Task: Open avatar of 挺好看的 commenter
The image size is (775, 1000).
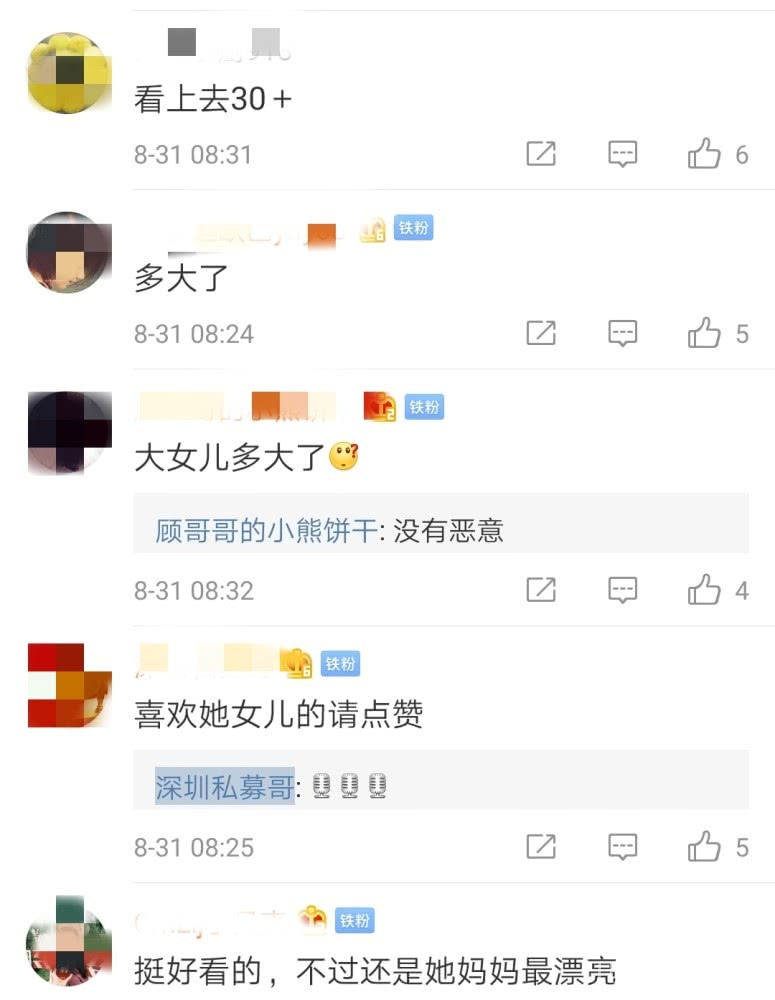Action: tap(68, 944)
